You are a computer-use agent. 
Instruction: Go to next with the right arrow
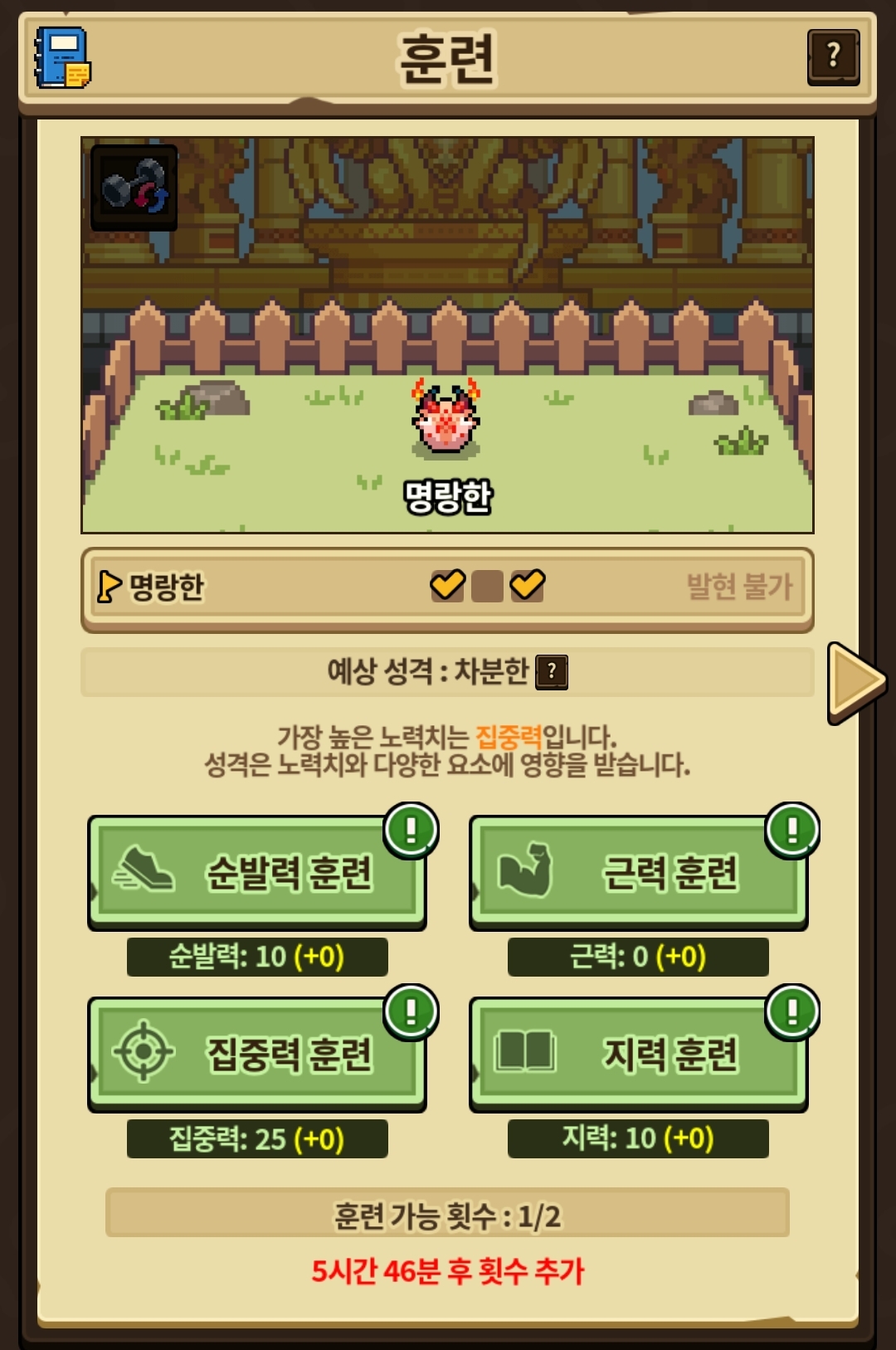(855, 682)
